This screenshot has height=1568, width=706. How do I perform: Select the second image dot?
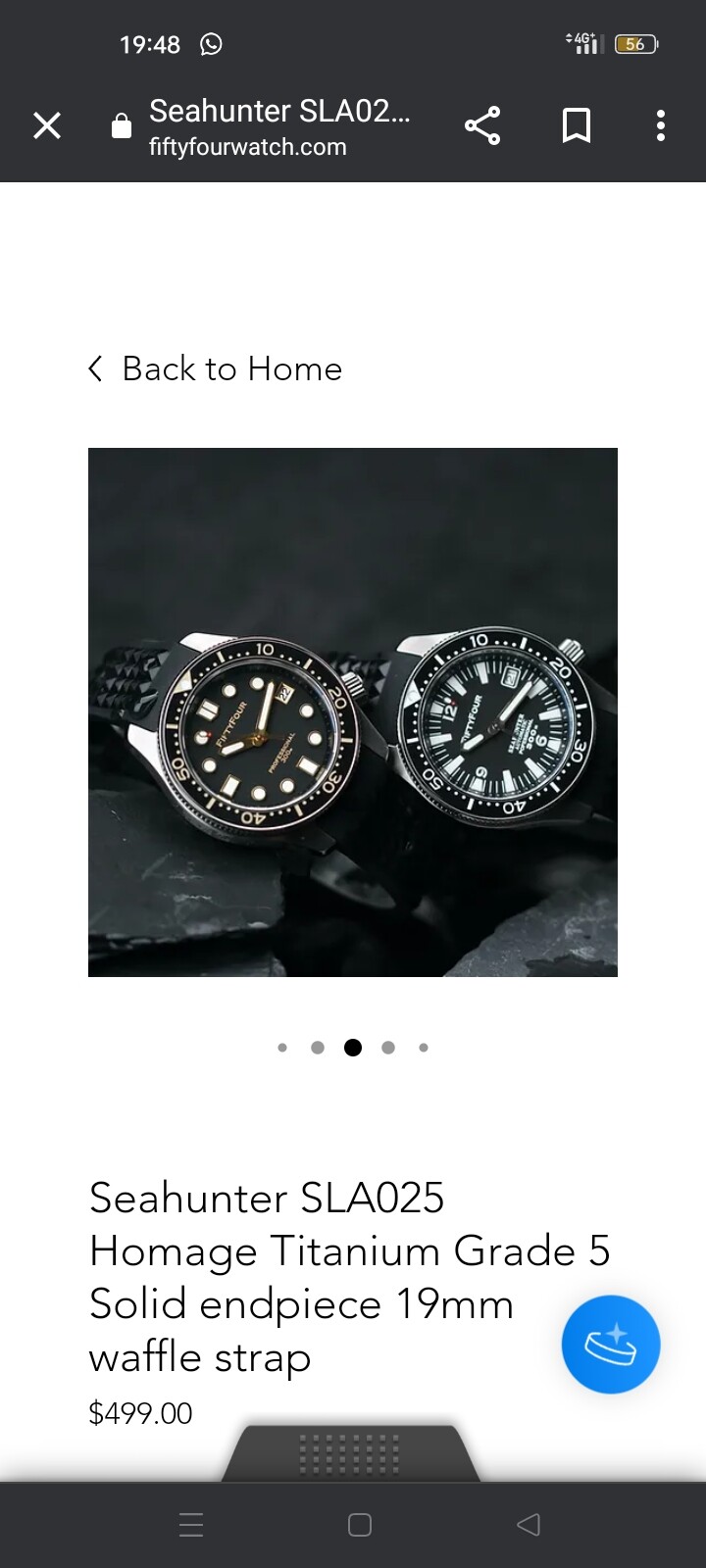[318, 1048]
